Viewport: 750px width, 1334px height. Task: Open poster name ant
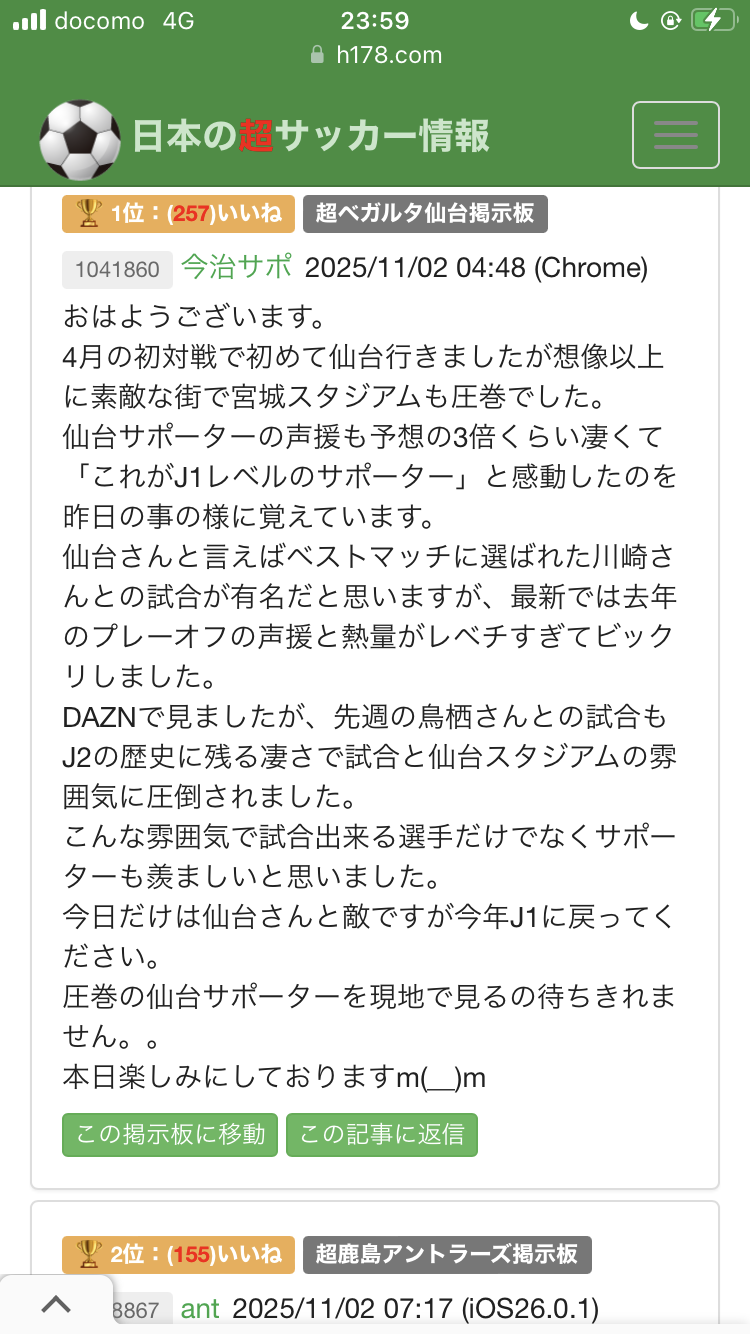coord(200,1308)
